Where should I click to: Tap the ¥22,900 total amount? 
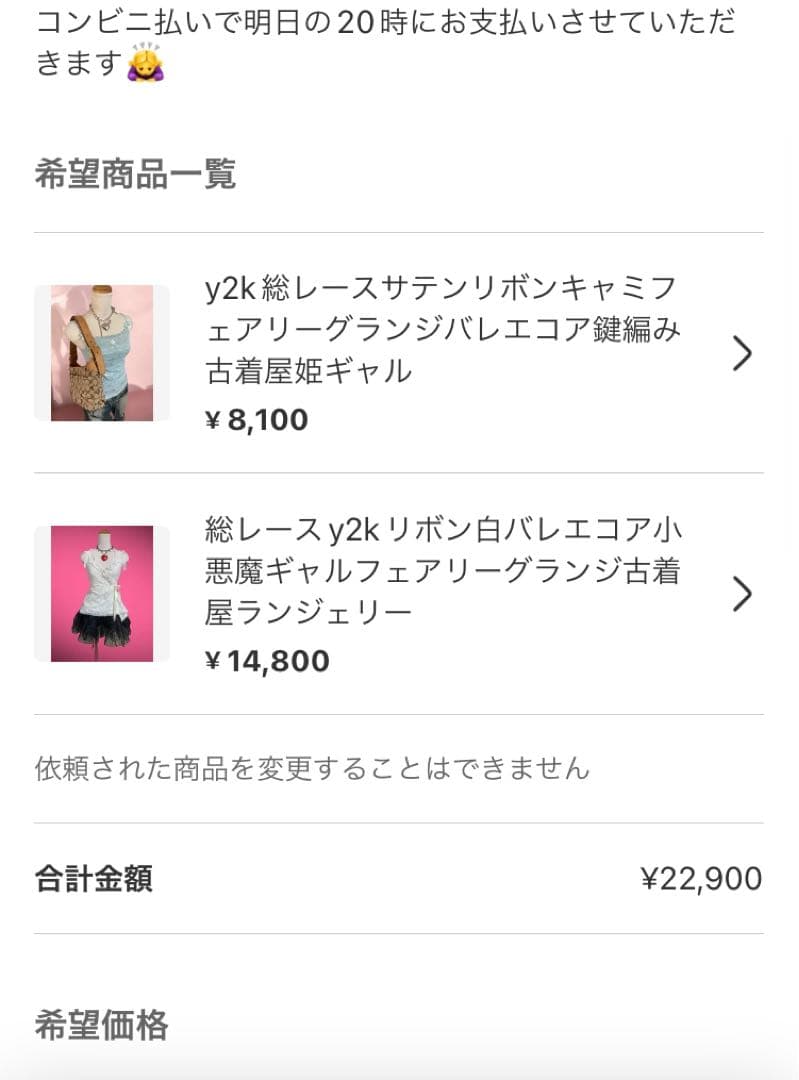(703, 877)
